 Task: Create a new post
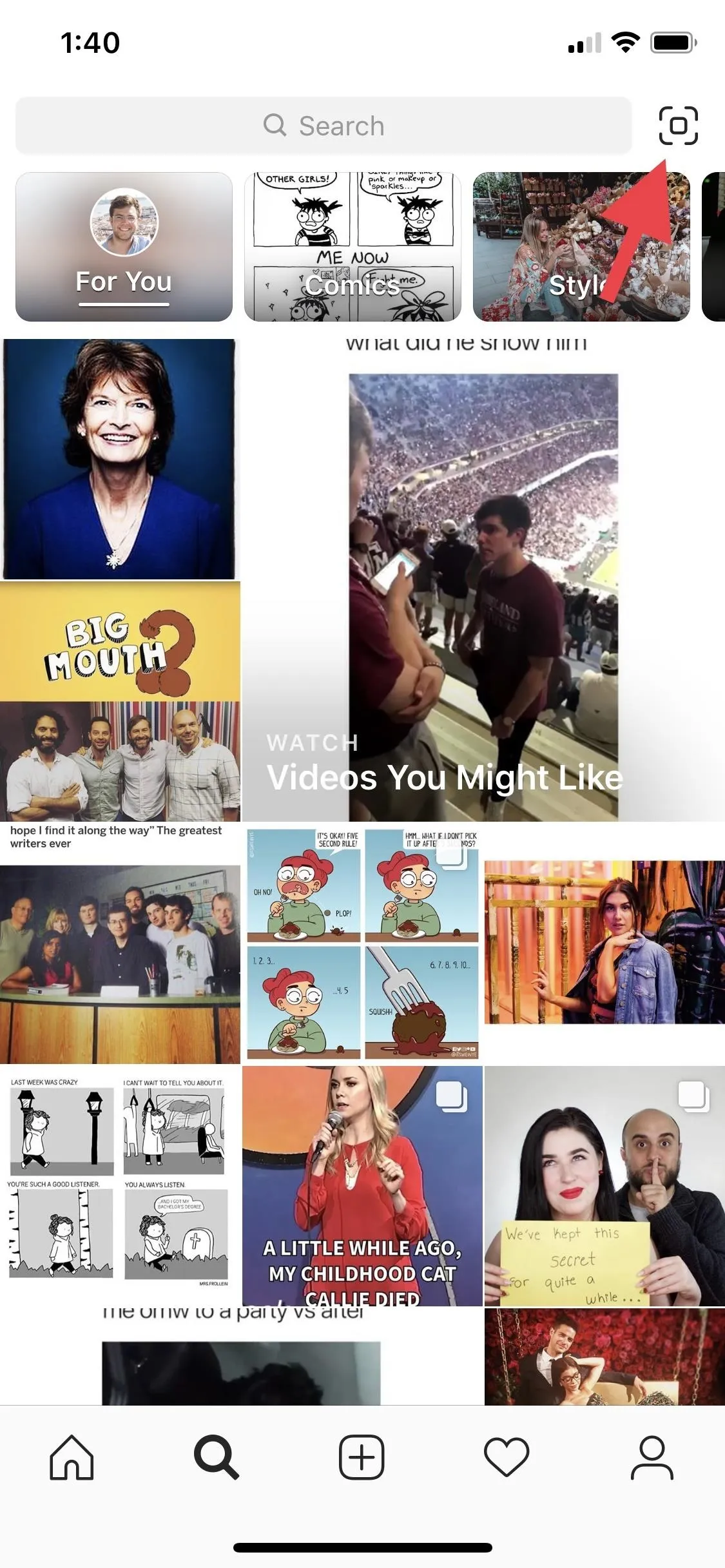362,1457
